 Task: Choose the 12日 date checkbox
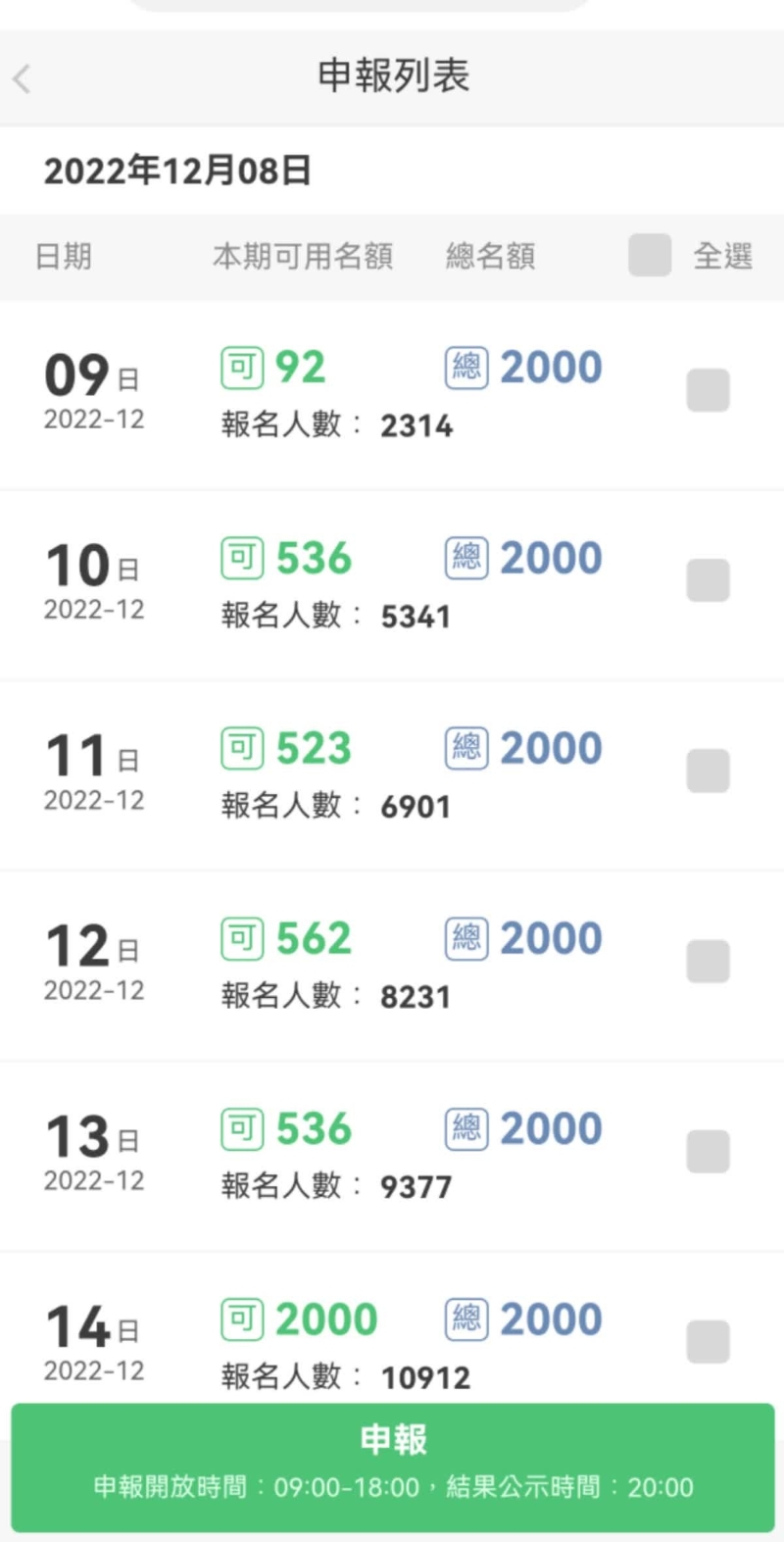708,961
